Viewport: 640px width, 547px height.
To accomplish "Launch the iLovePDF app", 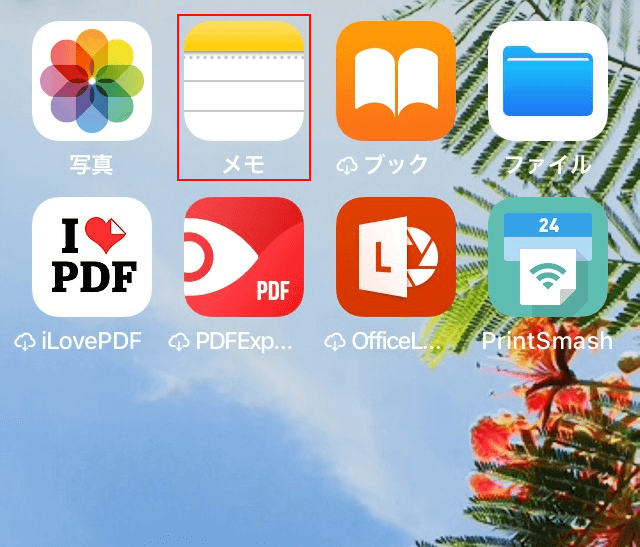I will (91, 257).
